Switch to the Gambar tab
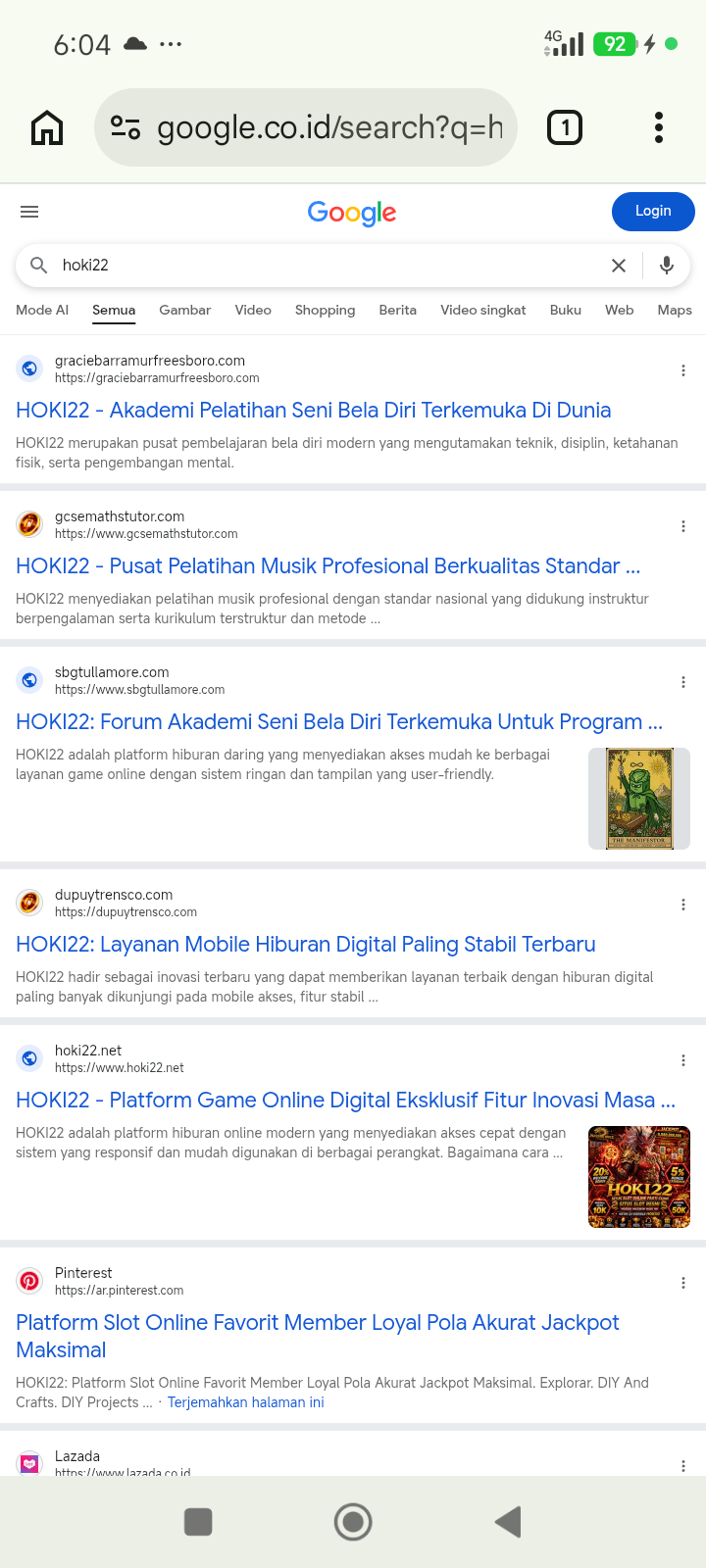This screenshot has height=1568, width=706. (x=184, y=310)
